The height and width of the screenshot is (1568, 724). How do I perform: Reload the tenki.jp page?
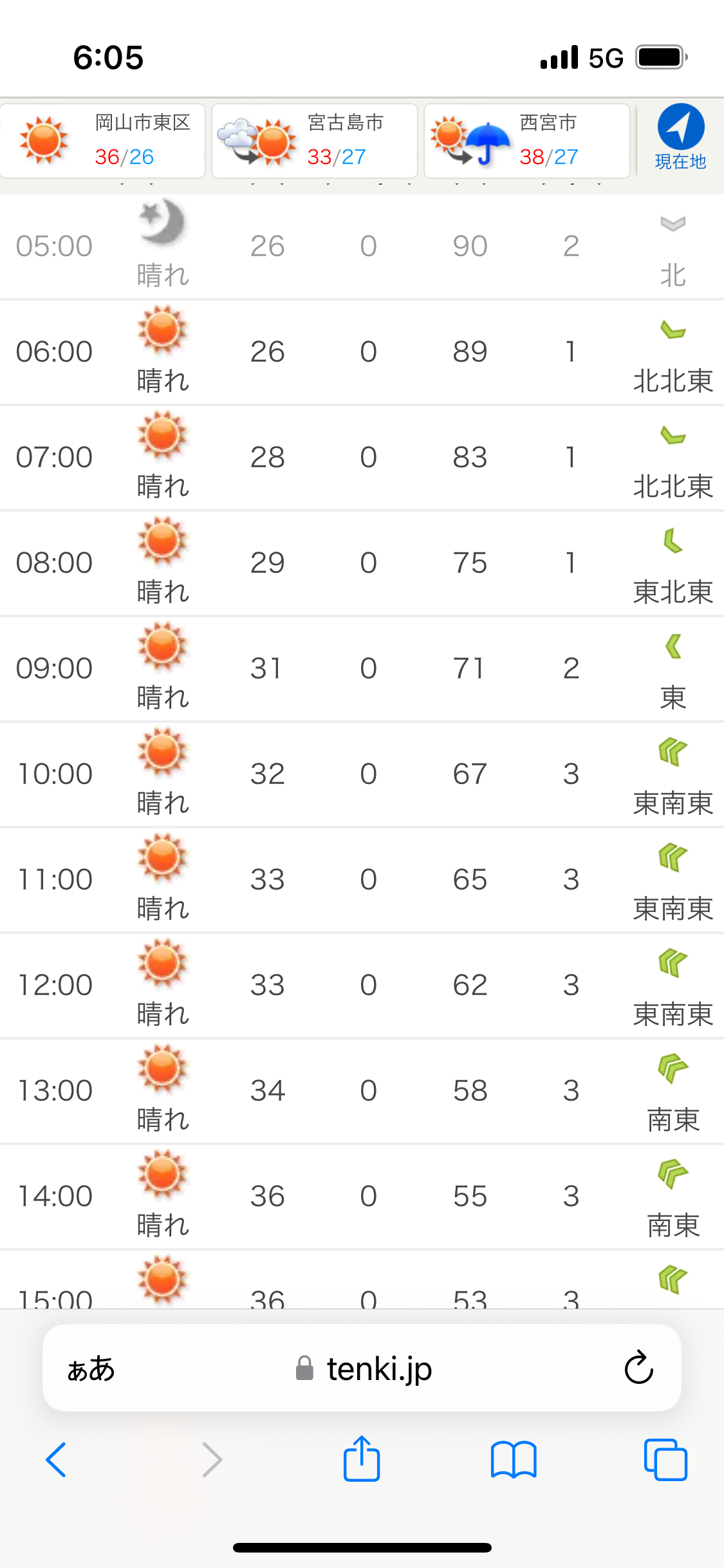tap(638, 1367)
